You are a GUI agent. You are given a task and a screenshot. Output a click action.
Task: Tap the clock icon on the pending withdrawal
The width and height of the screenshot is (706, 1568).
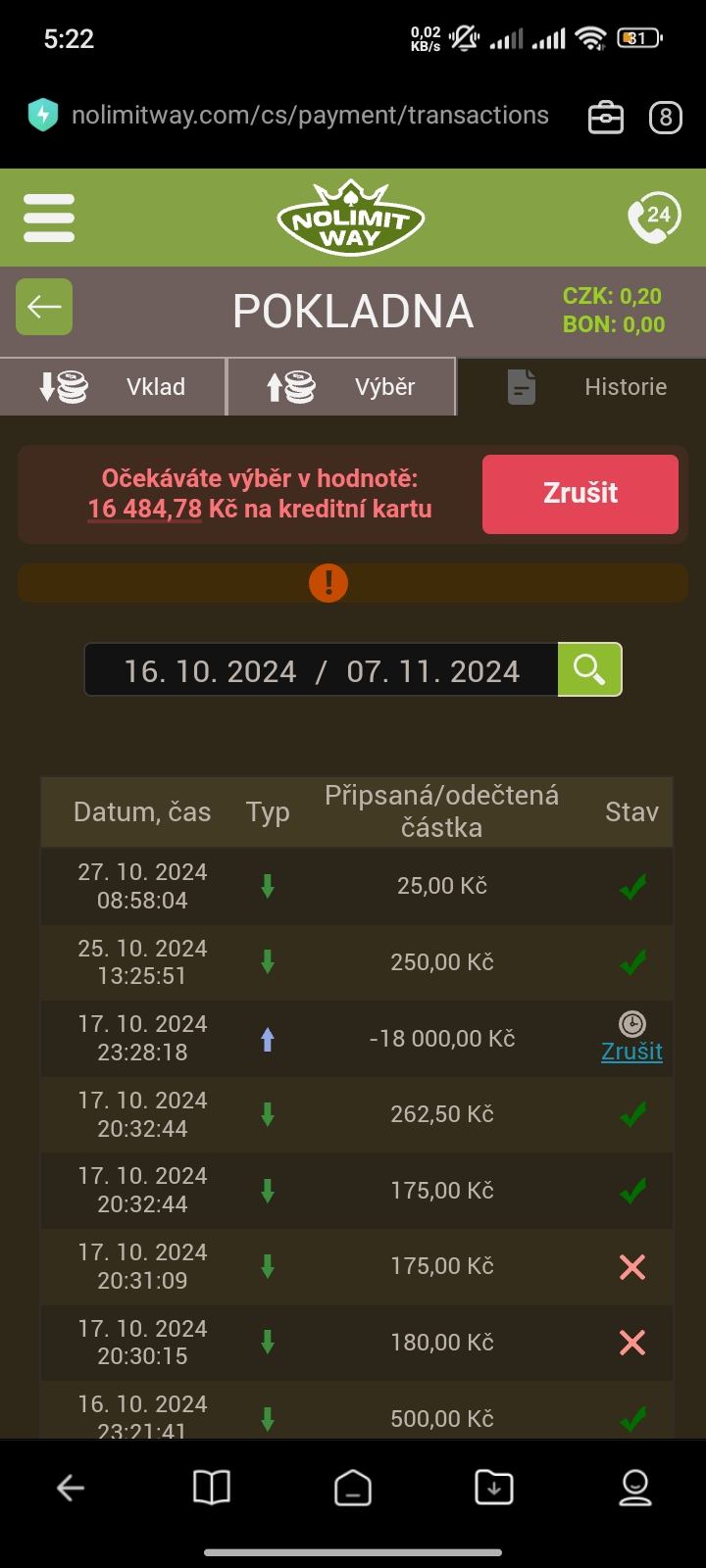pyautogui.click(x=631, y=1022)
